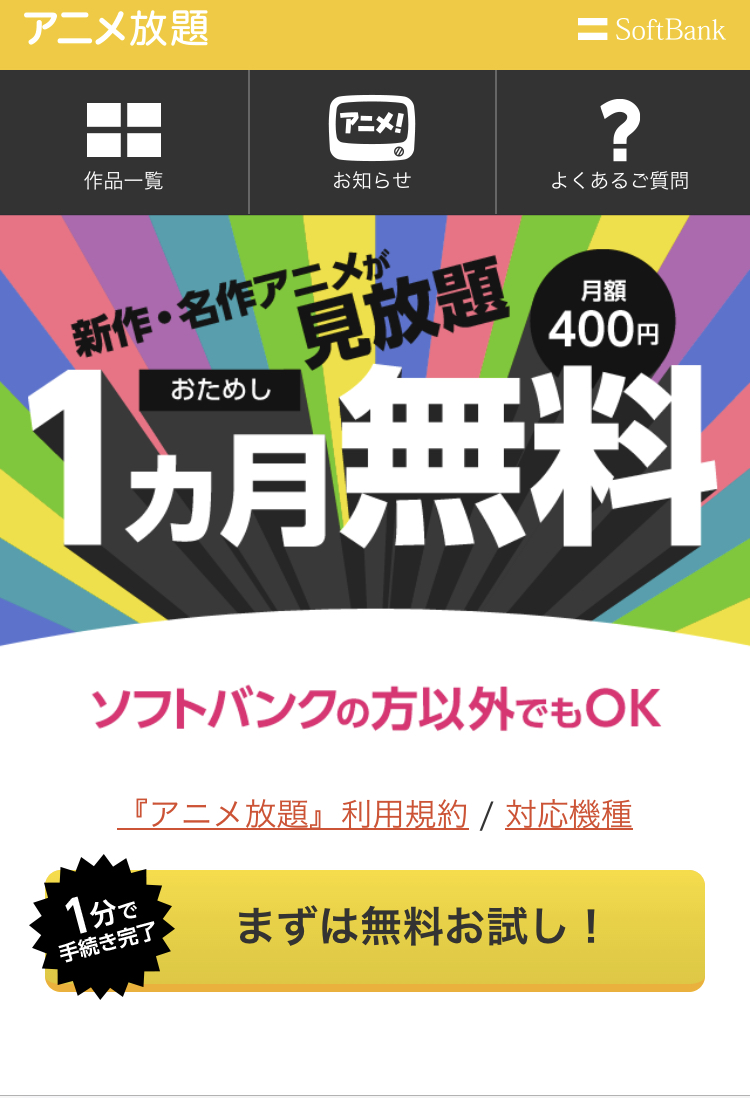750x1098 pixels.
Task: Open the 作品一覧 works list
Action: 124,143
